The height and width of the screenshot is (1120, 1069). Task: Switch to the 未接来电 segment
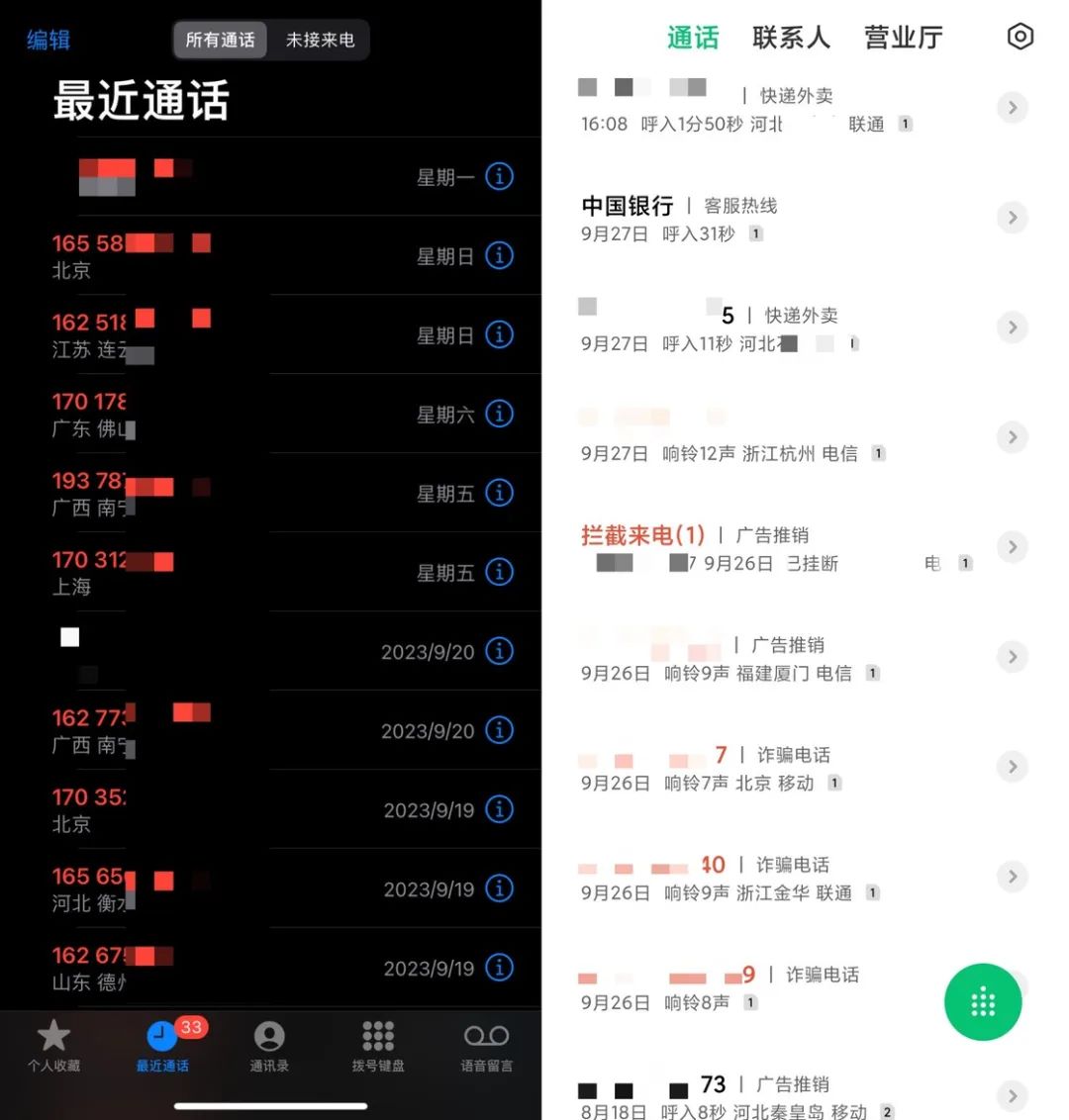320,41
